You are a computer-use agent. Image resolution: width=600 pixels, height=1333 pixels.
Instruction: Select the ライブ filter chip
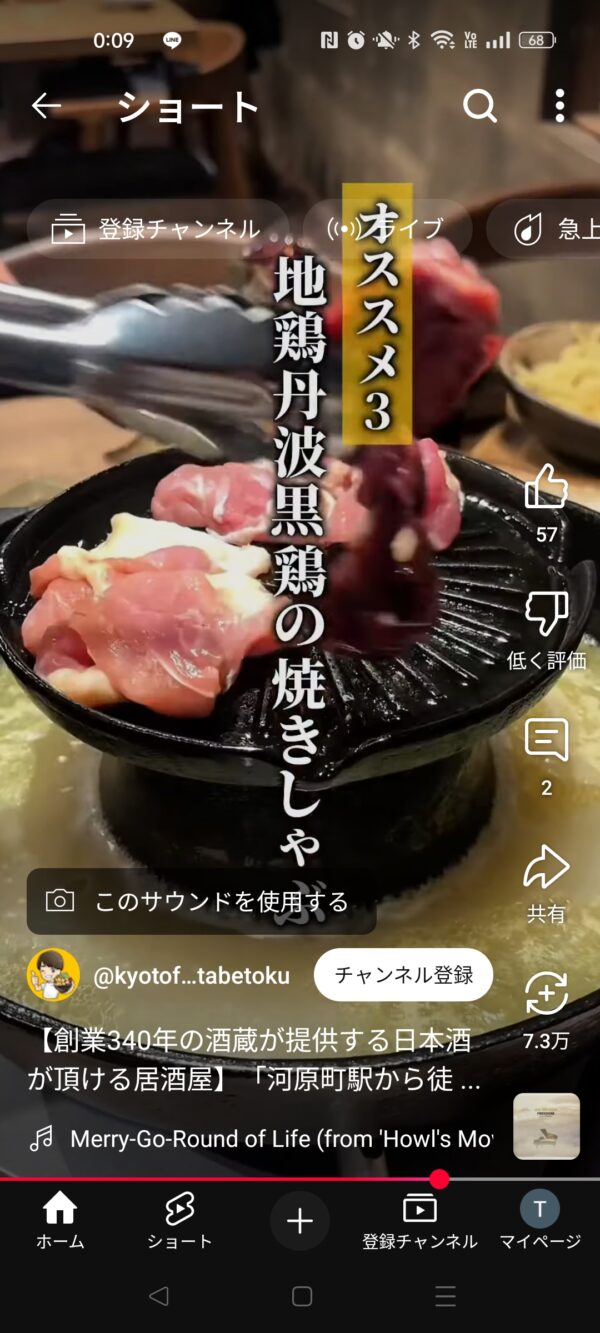(x=387, y=229)
